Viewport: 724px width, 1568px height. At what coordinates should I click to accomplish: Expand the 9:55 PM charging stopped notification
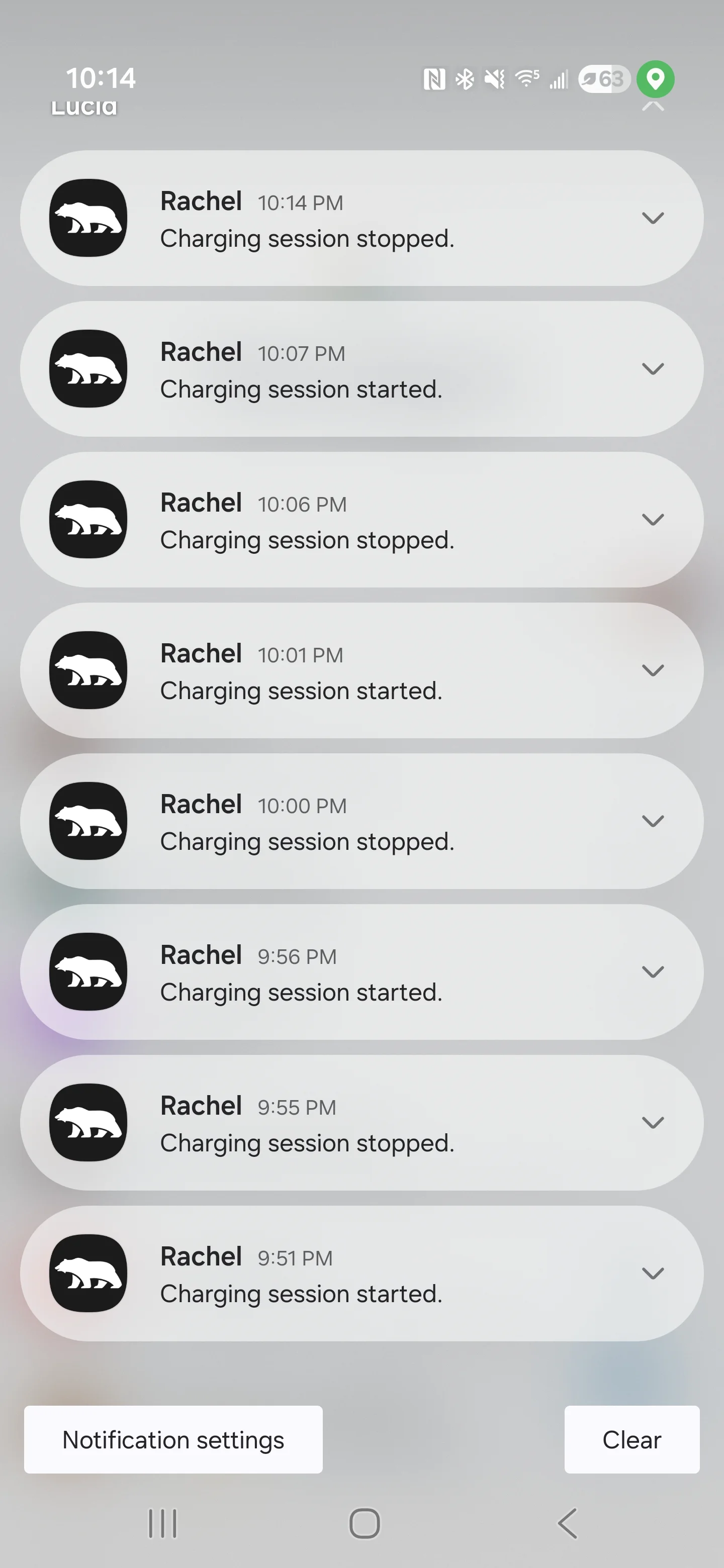click(652, 1122)
